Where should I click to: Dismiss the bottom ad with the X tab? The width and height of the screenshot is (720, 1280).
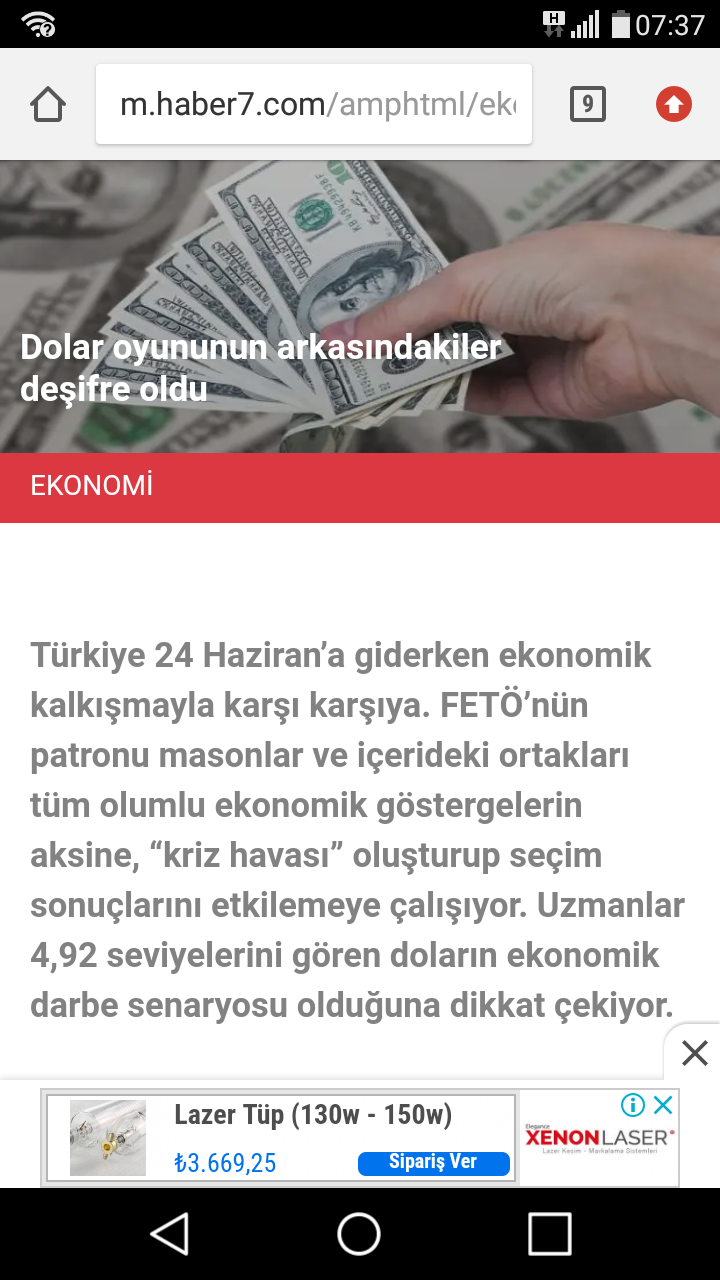tap(694, 1052)
